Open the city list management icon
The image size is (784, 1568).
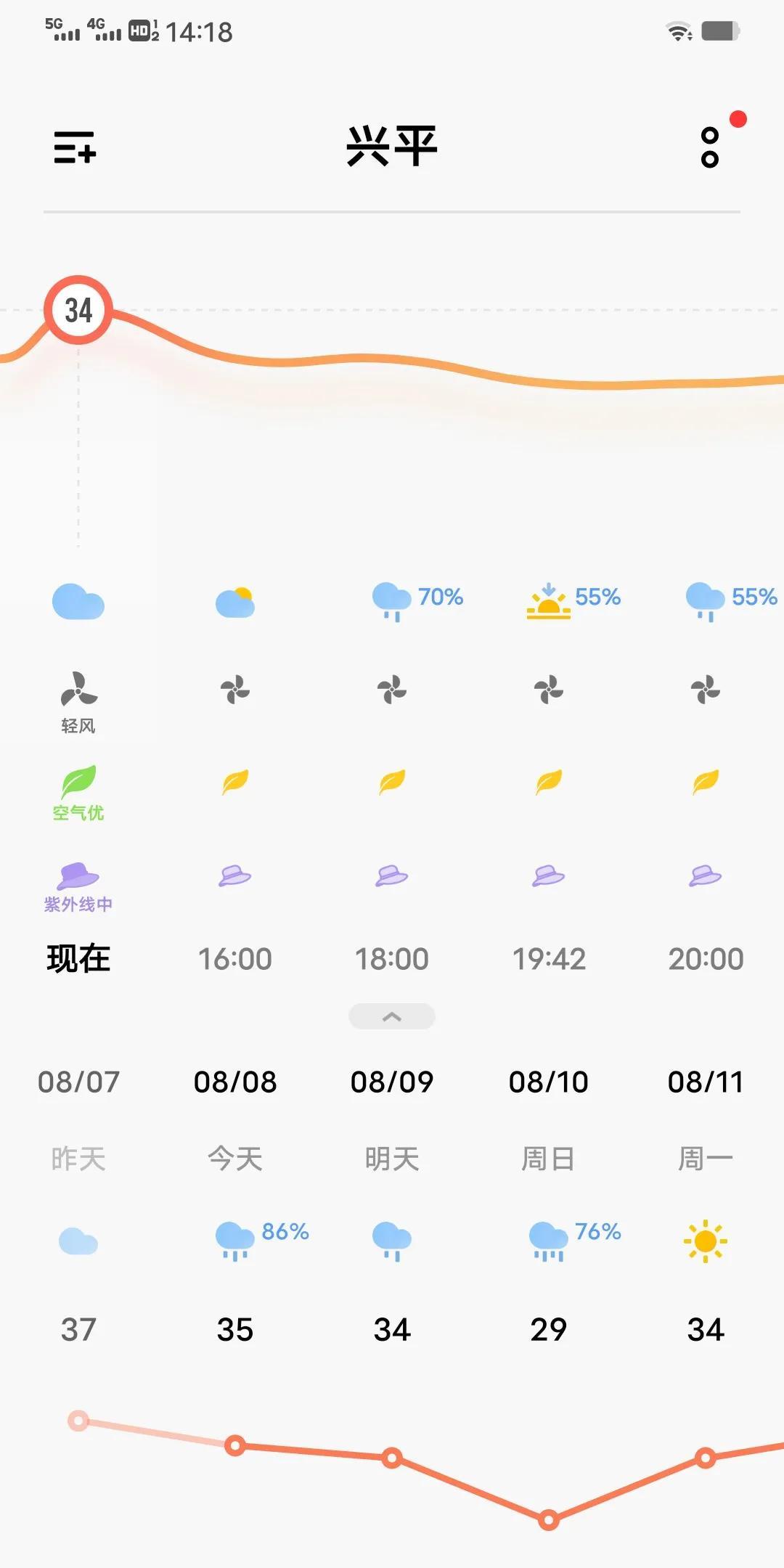tap(75, 147)
